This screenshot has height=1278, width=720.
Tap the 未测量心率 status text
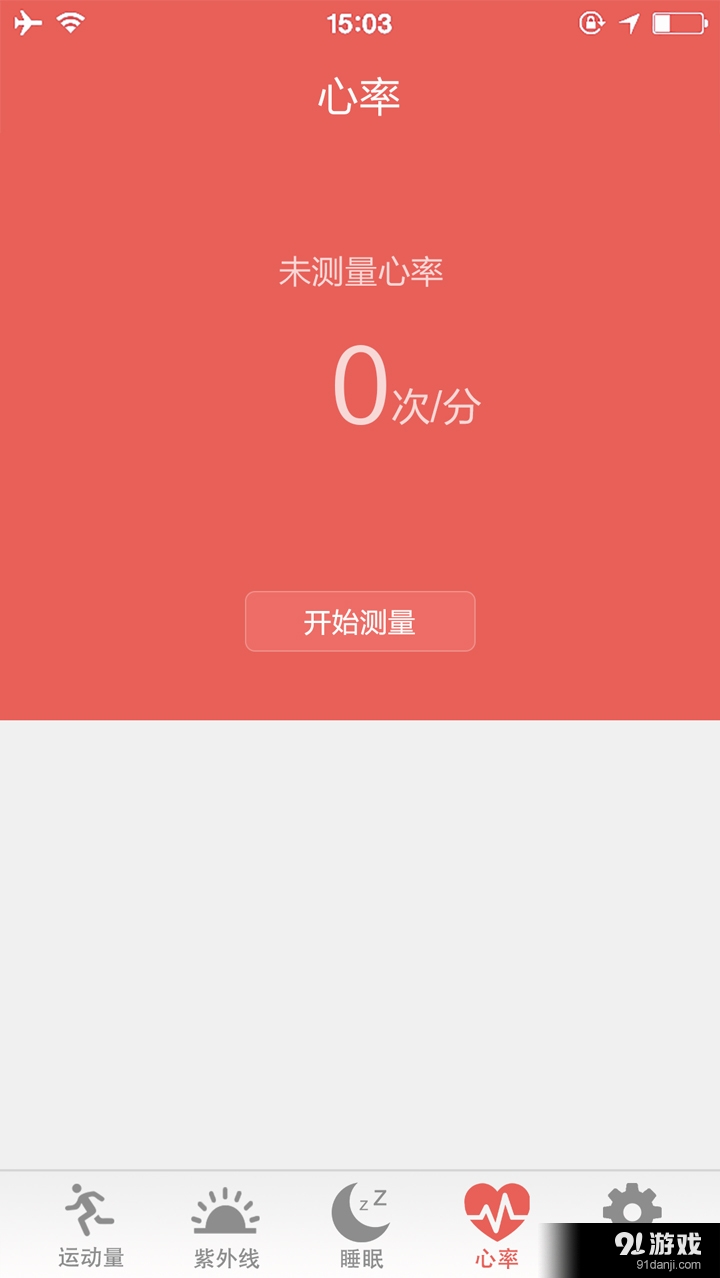point(364,272)
